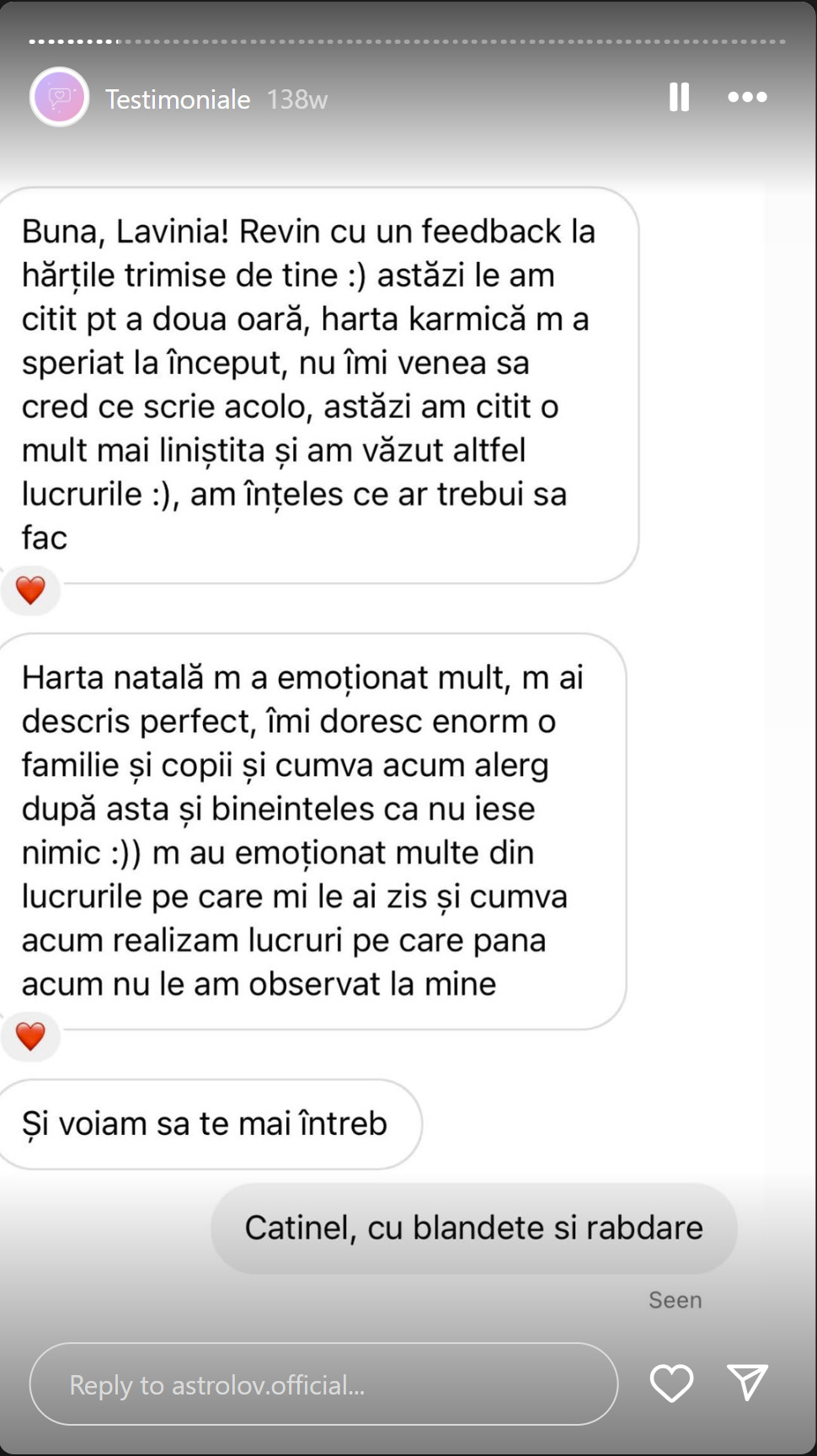Tap the reply to astrolov.official field
The width and height of the screenshot is (817, 1456).
tap(323, 1384)
